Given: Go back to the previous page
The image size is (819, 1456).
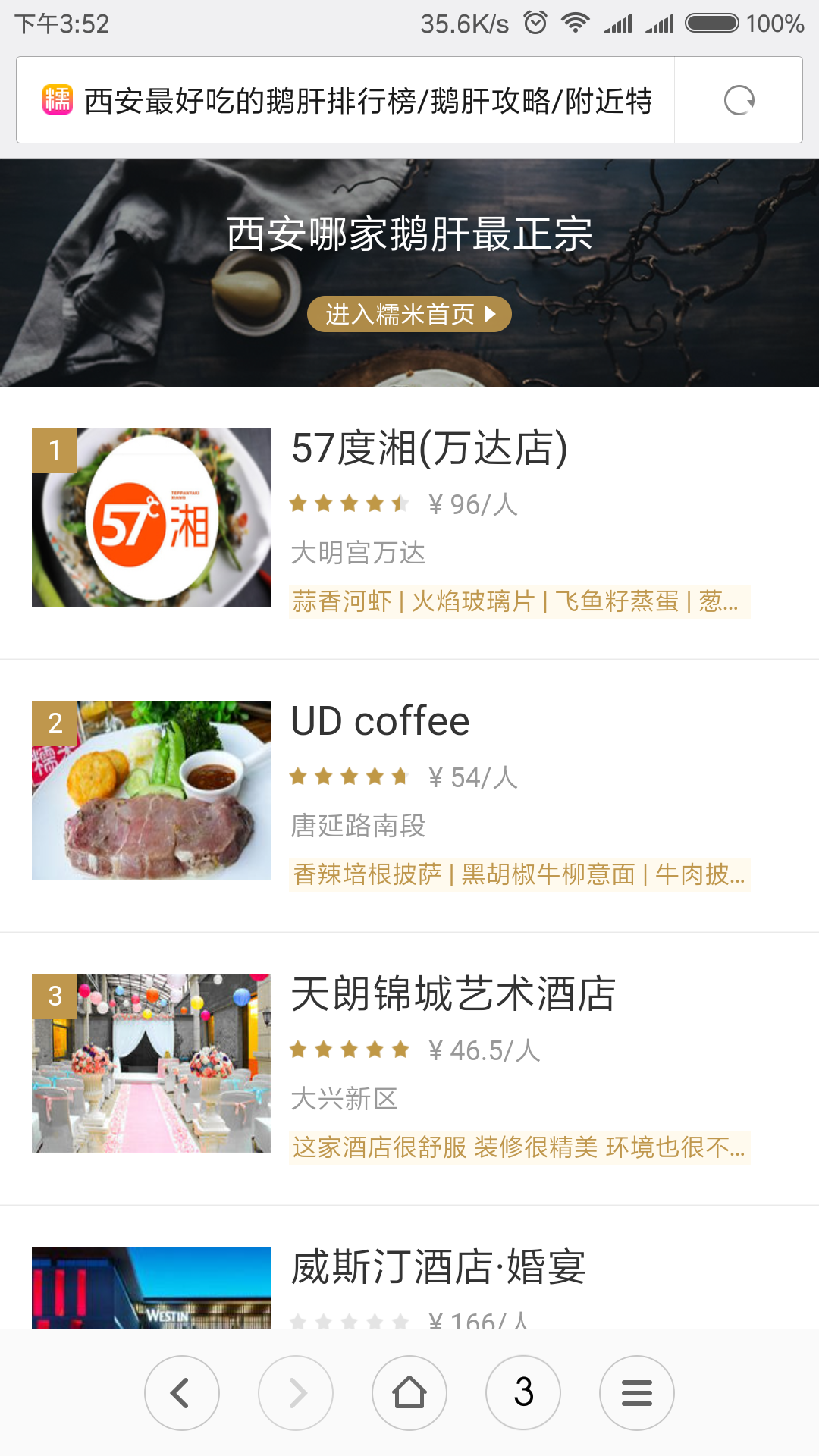Looking at the screenshot, I should [x=182, y=1393].
